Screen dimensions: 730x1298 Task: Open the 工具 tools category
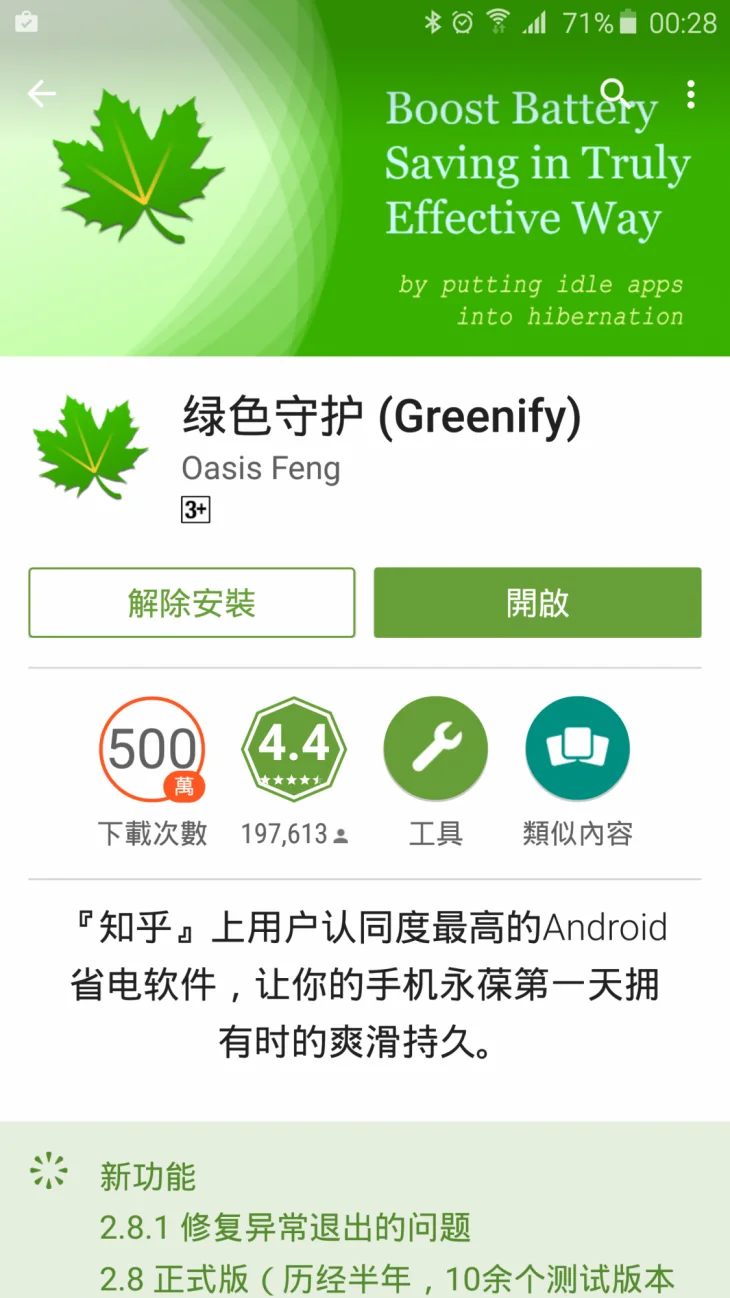[435, 750]
